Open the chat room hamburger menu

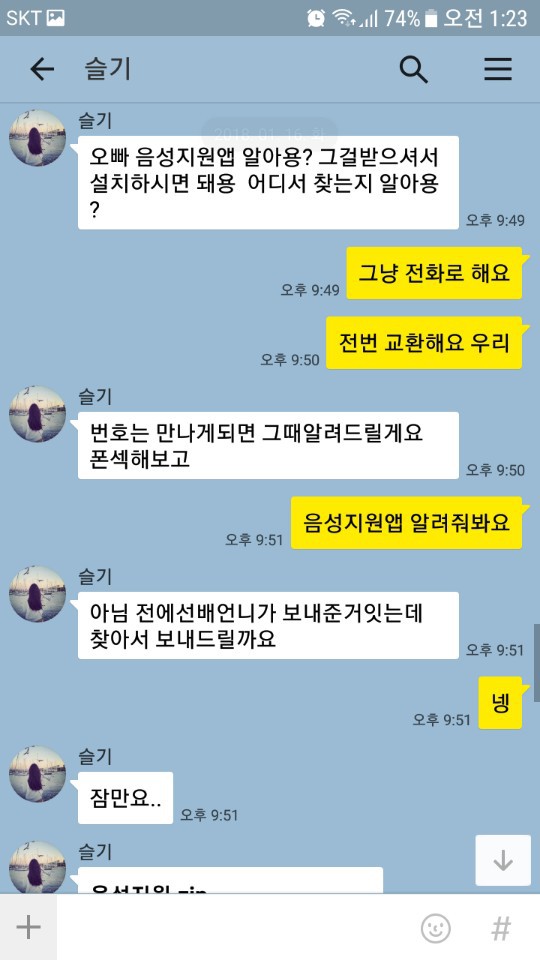[498, 70]
